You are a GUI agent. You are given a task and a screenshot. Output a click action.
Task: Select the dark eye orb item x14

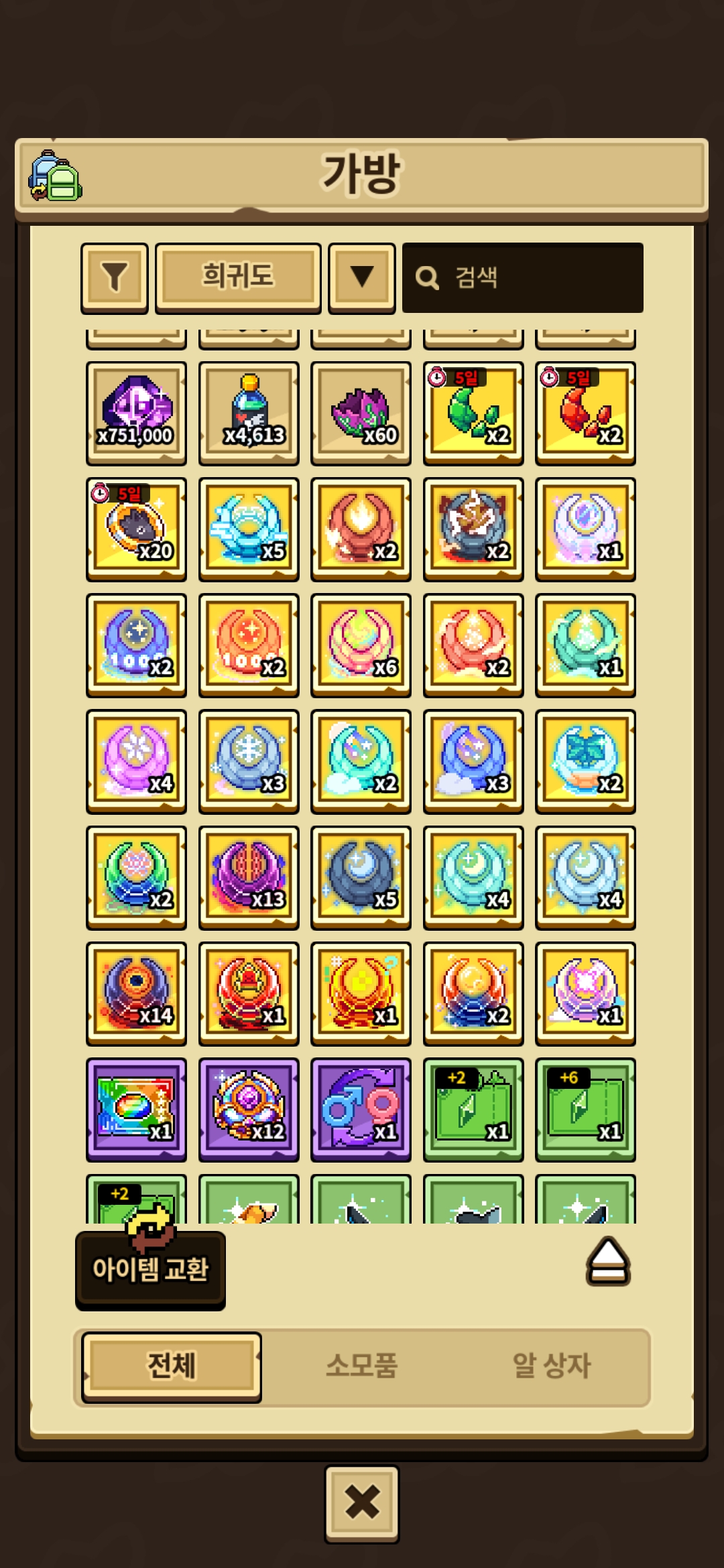[136, 992]
